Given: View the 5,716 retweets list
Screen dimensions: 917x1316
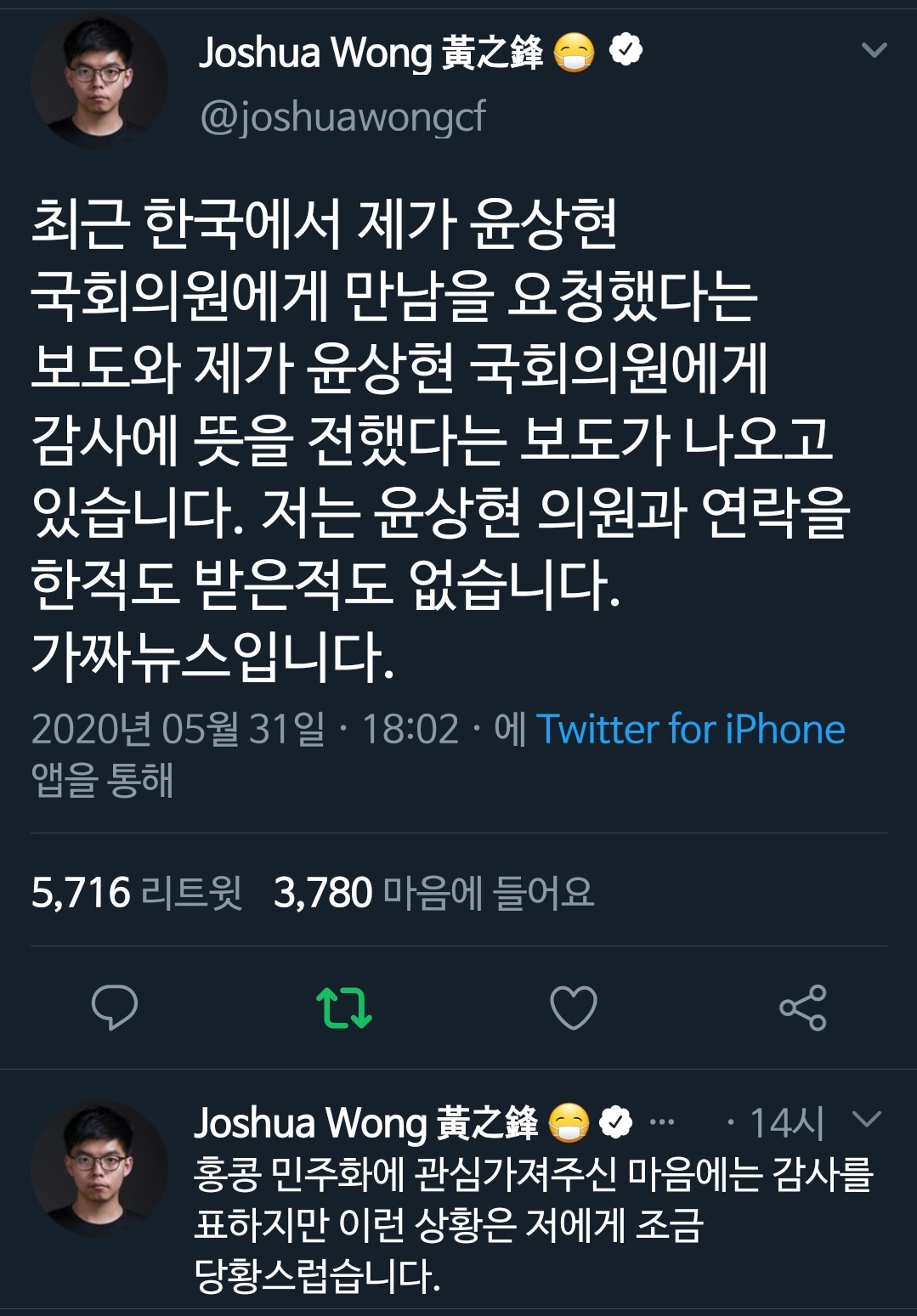Looking at the screenshot, I should coord(136,892).
